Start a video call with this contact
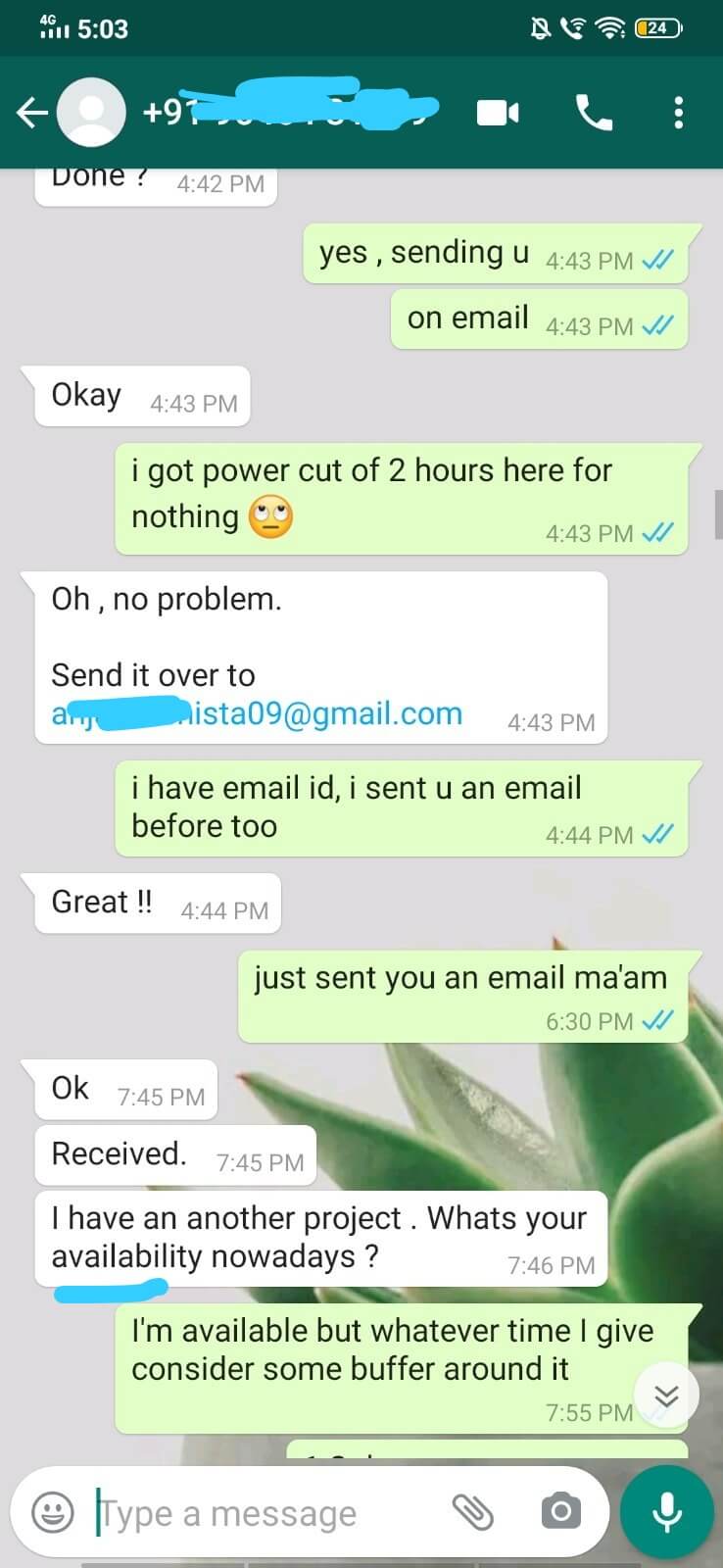The height and width of the screenshot is (1568, 723). click(498, 114)
